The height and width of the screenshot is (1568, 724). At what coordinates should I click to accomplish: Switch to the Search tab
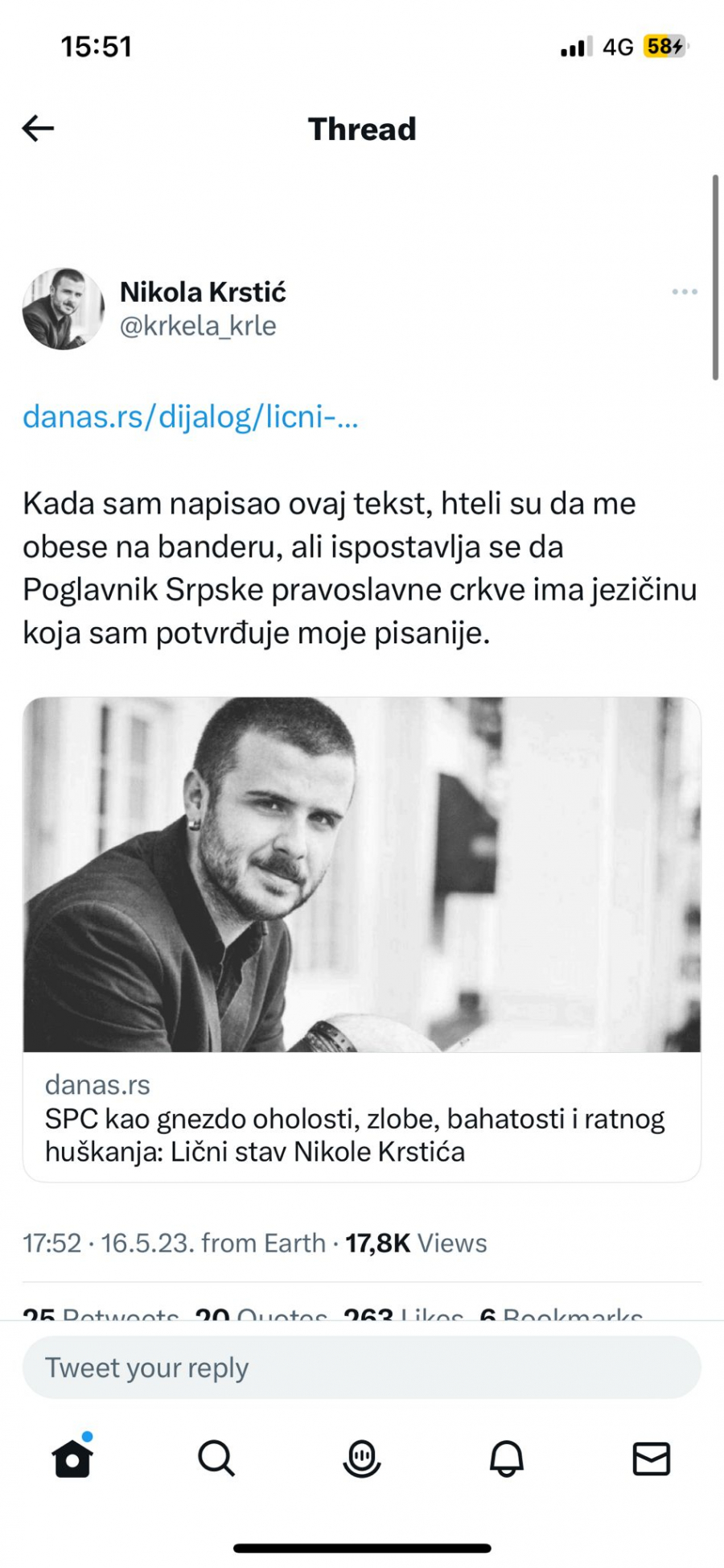pos(216,1458)
